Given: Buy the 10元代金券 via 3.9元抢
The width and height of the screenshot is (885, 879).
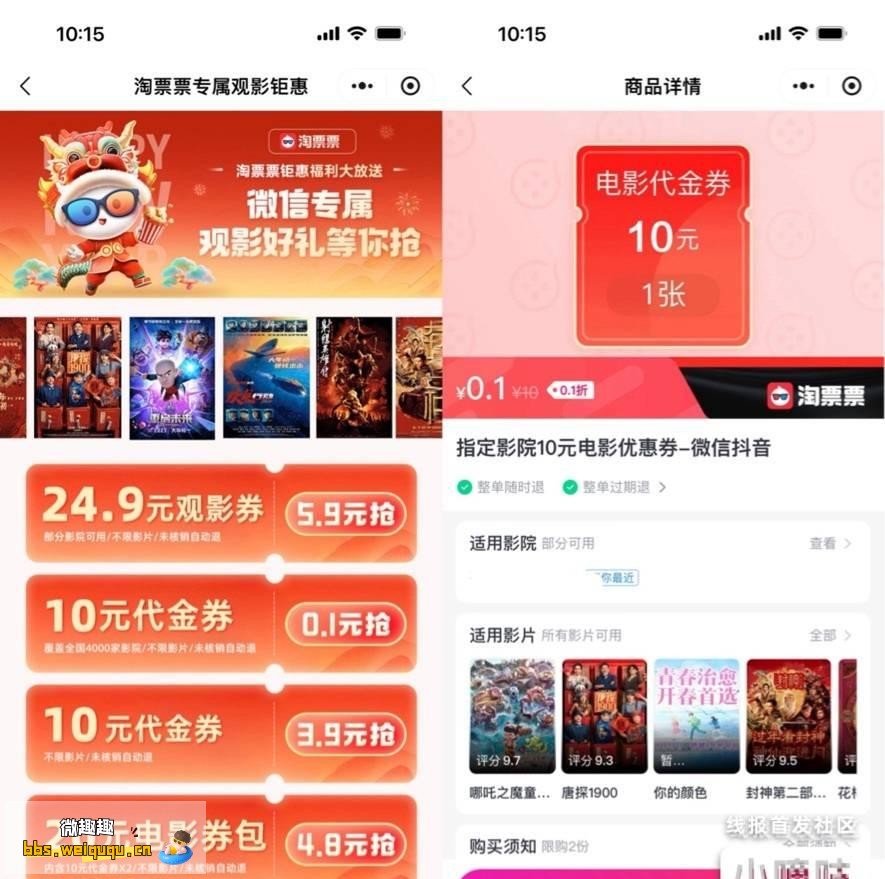Looking at the screenshot, I should pos(347,735).
